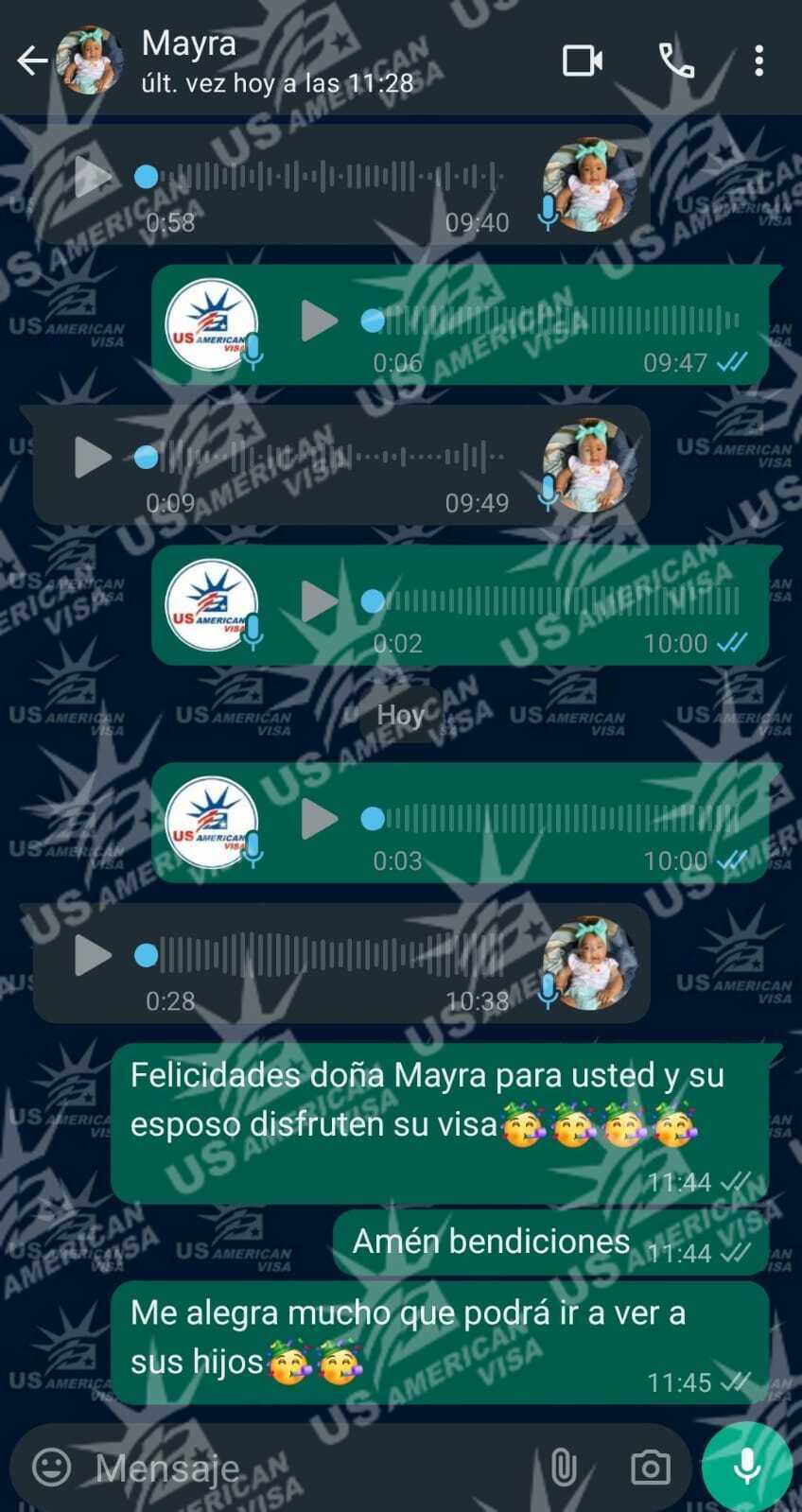Play the 0:03 voice message
802x1512 pixels.
319,819
